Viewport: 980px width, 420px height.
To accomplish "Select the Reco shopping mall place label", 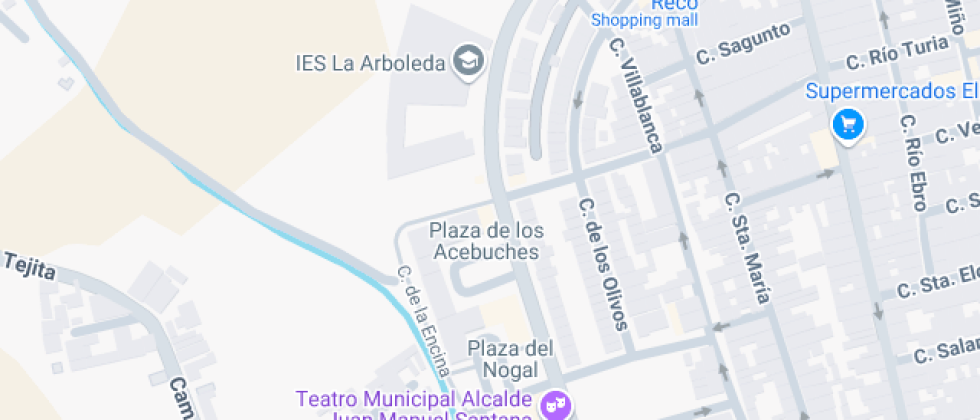I will tap(644, 14).
